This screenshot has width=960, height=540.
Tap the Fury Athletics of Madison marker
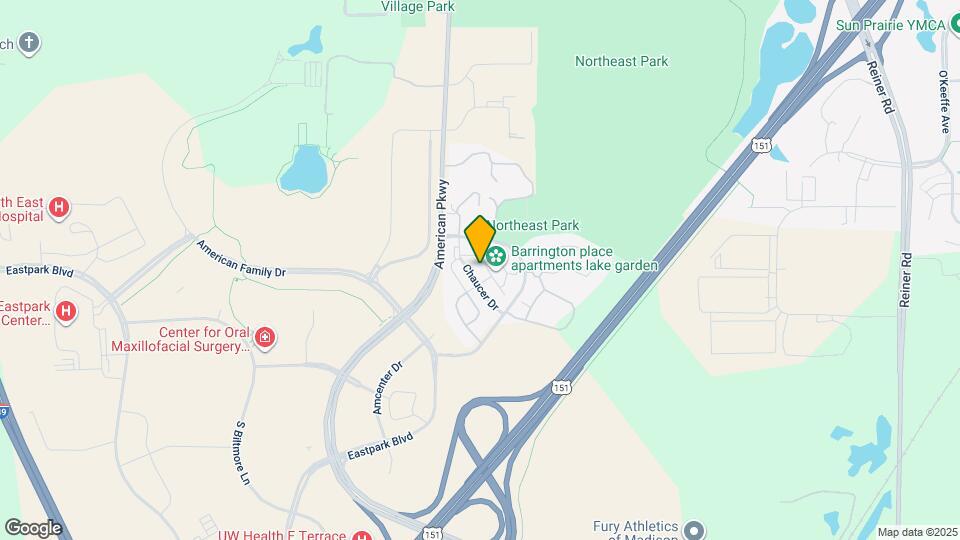tap(697, 529)
